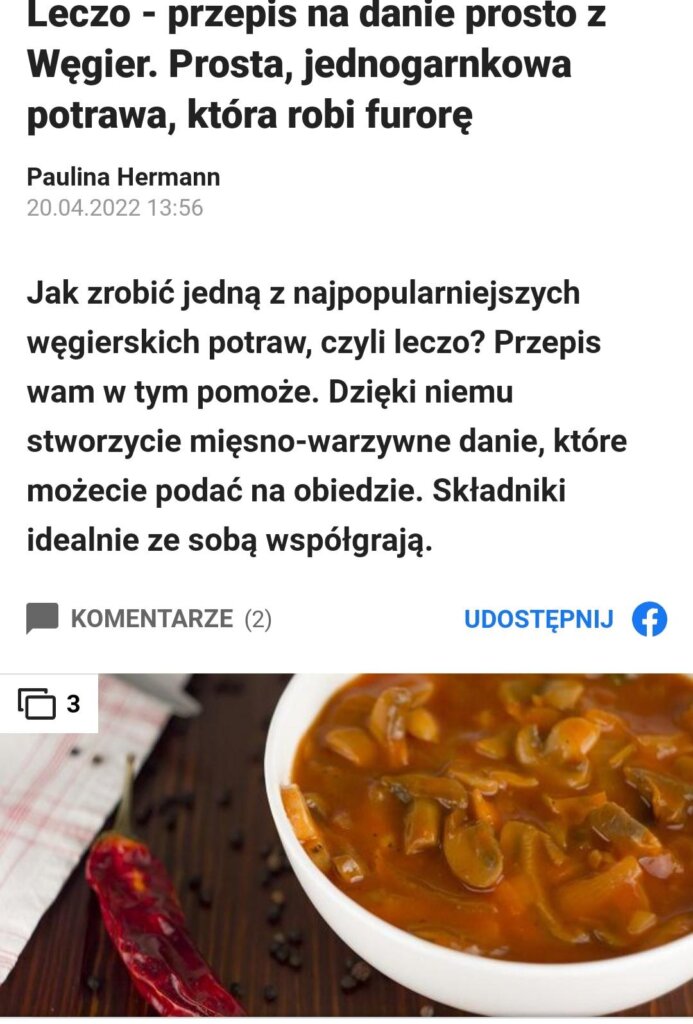Open the Komentarze (2) comments section
The height and width of the screenshot is (1024, 693).
point(148,618)
